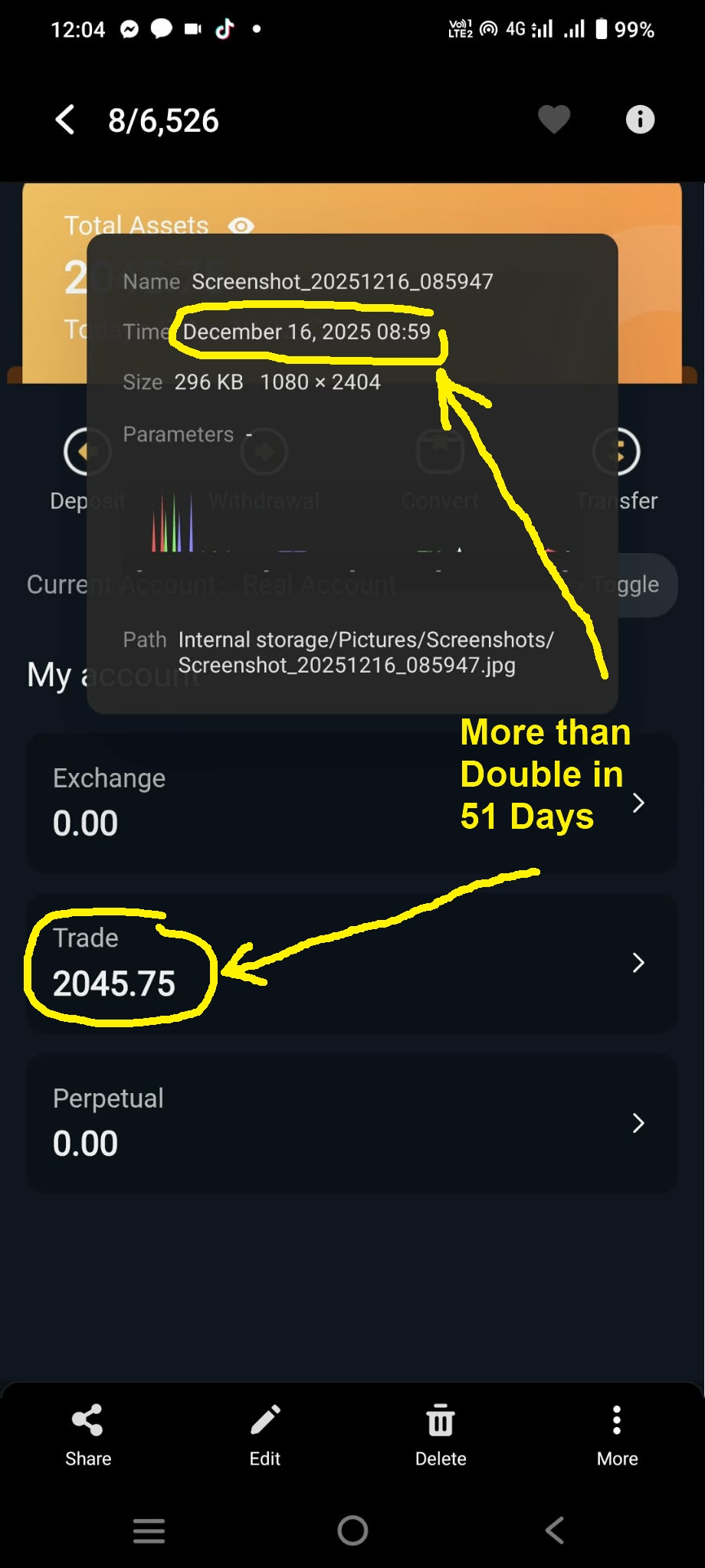Open the recent apps view
705x1568 pixels.
[x=149, y=1530]
